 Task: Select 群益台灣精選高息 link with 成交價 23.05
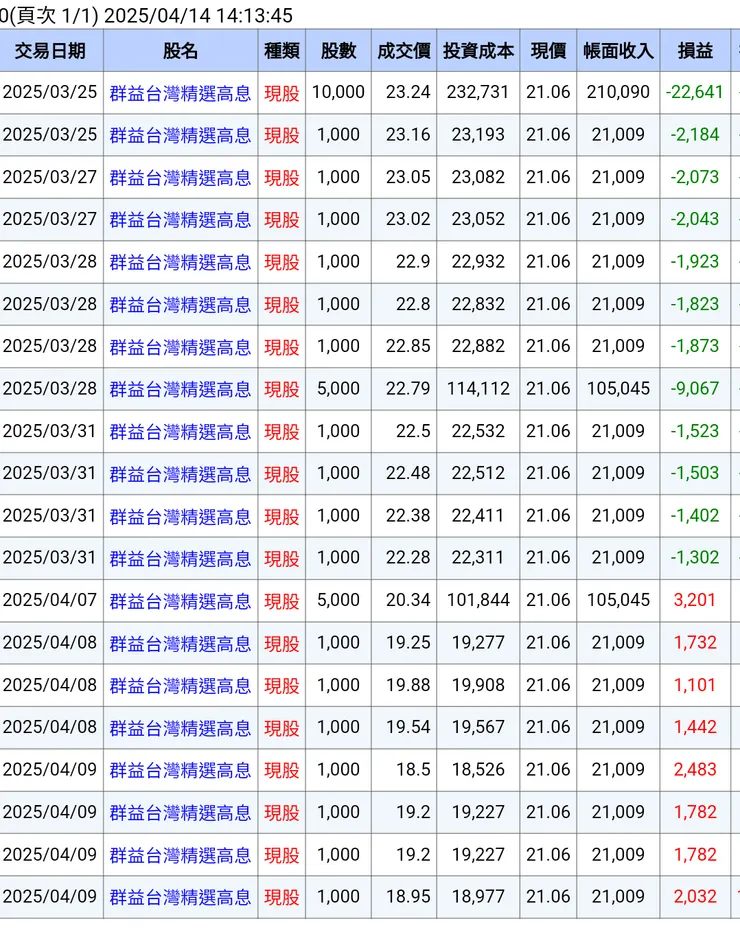point(180,177)
